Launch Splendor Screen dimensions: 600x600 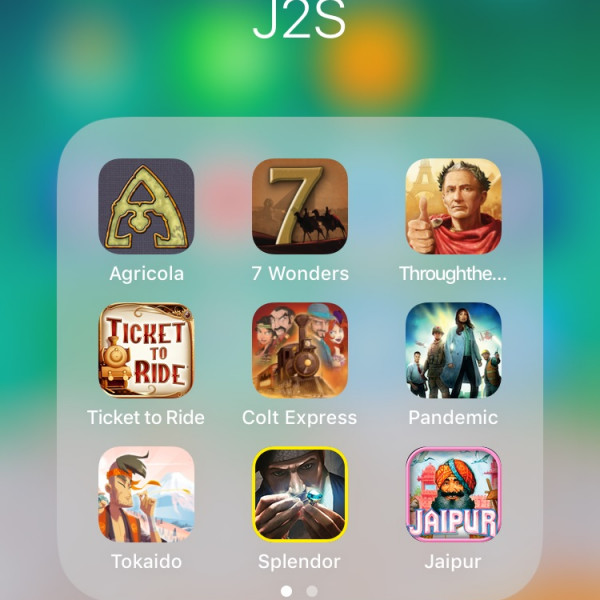tap(299, 495)
